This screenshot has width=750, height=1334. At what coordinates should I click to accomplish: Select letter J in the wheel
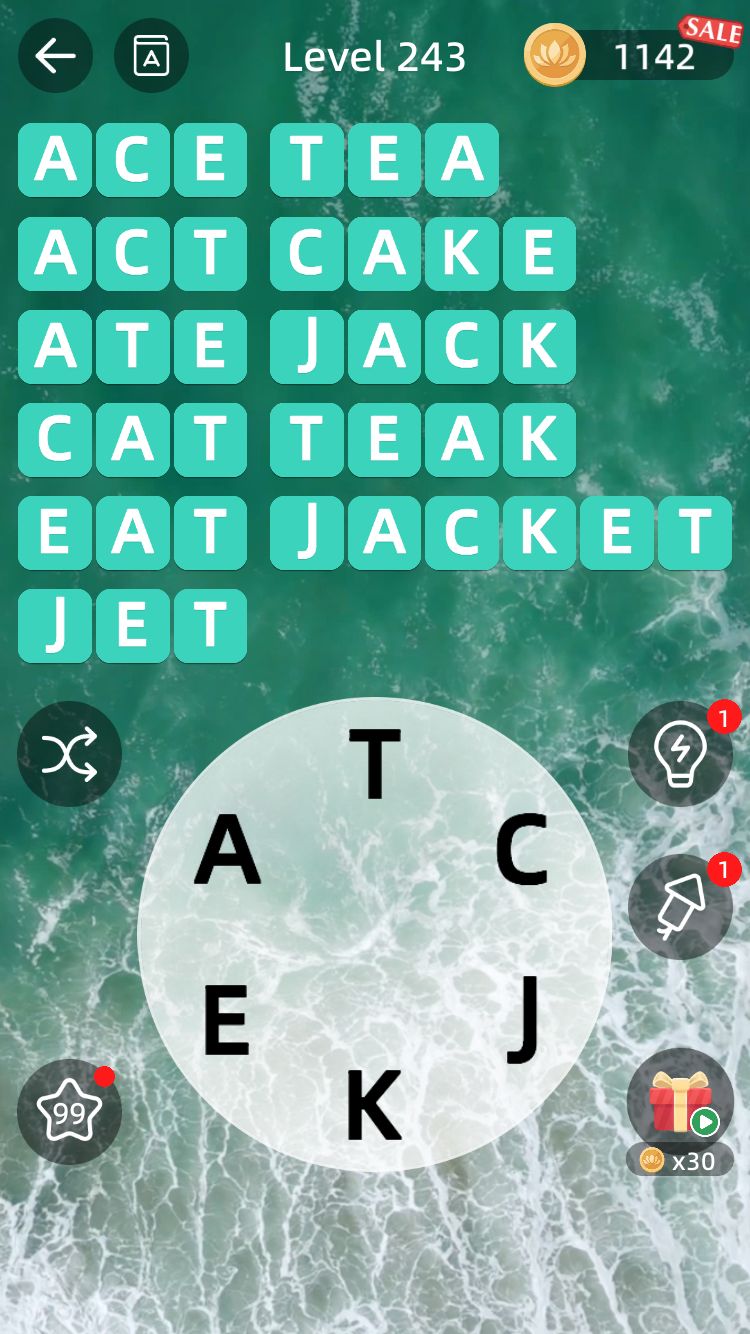[524, 1020]
